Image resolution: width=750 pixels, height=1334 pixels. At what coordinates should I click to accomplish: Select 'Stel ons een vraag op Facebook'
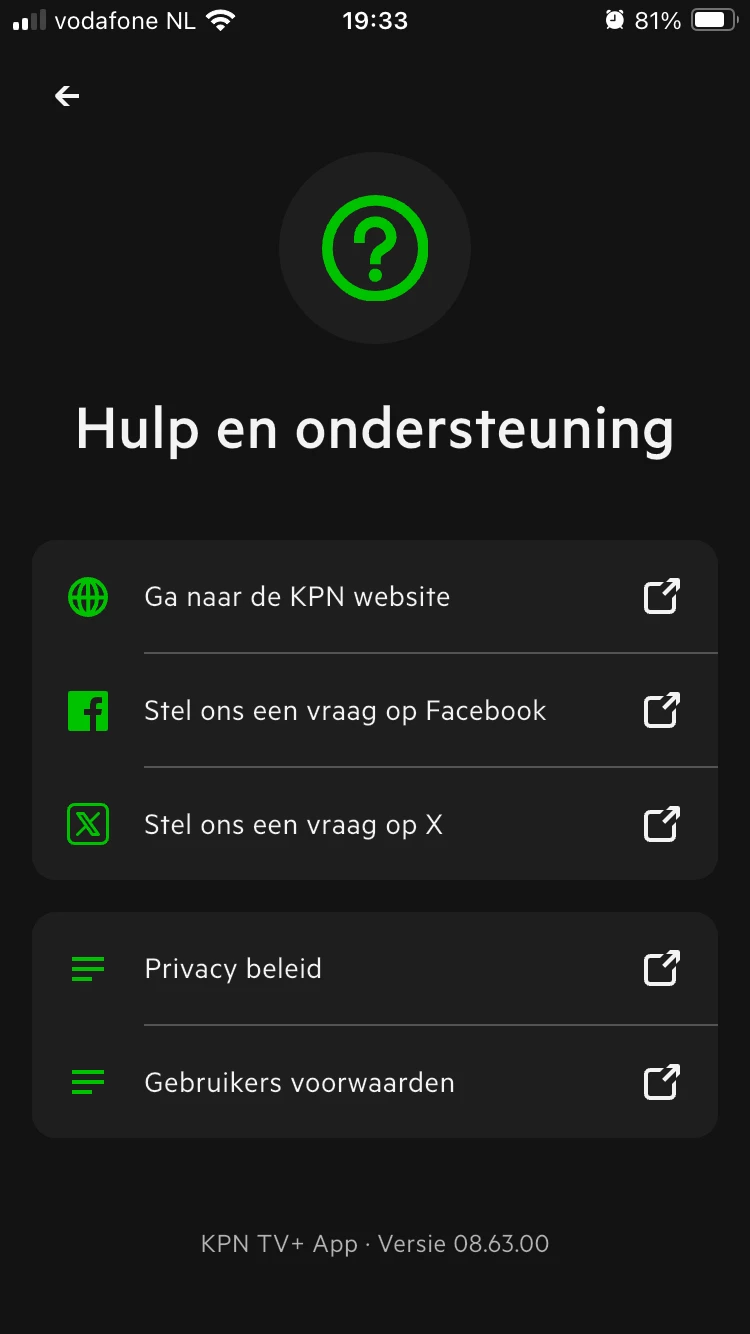click(374, 711)
